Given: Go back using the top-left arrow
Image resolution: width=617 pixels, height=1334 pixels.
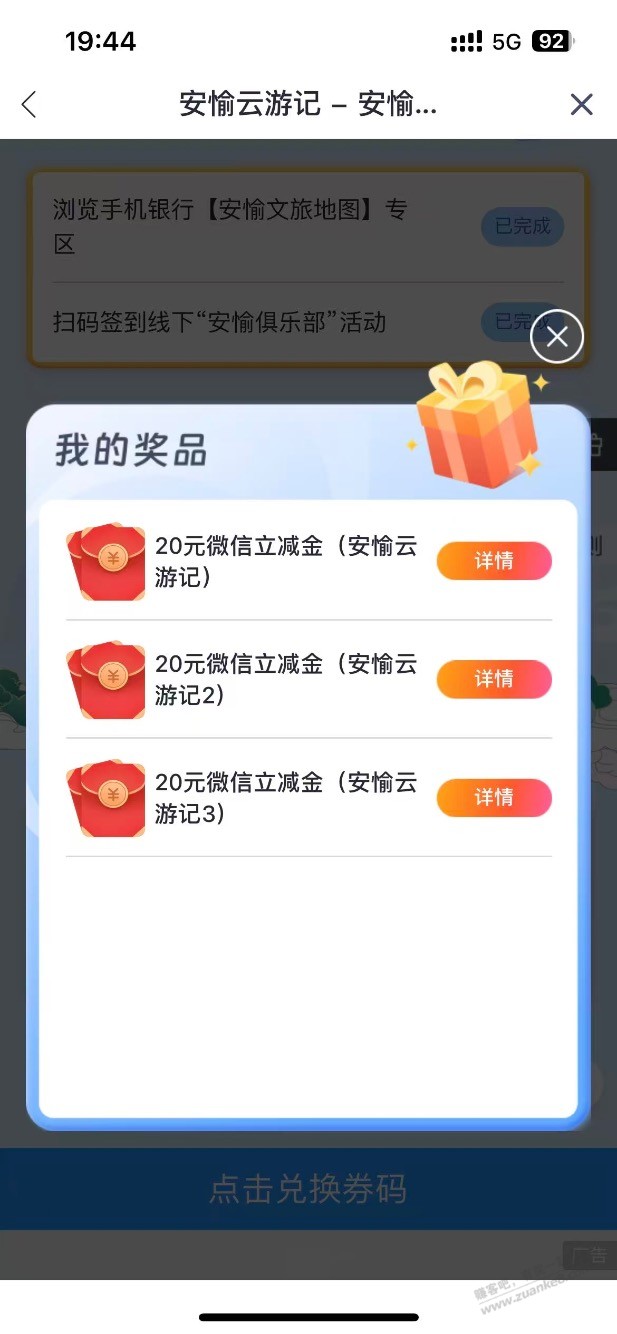Looking at the screenshot, I should (29, 104).
